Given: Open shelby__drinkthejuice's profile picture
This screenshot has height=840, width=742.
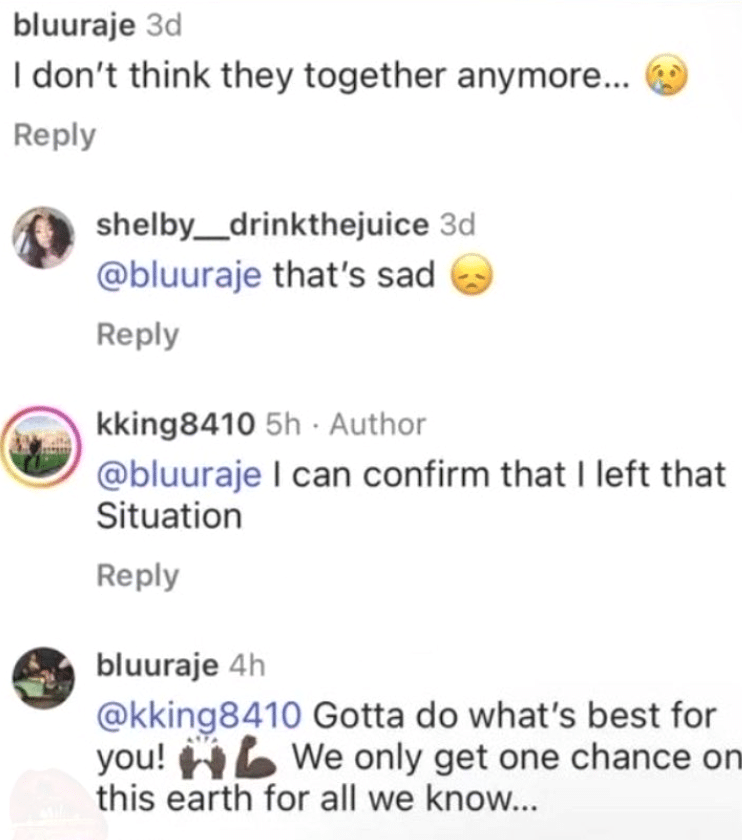Looking at the screenshot, I should click(42, 238).
